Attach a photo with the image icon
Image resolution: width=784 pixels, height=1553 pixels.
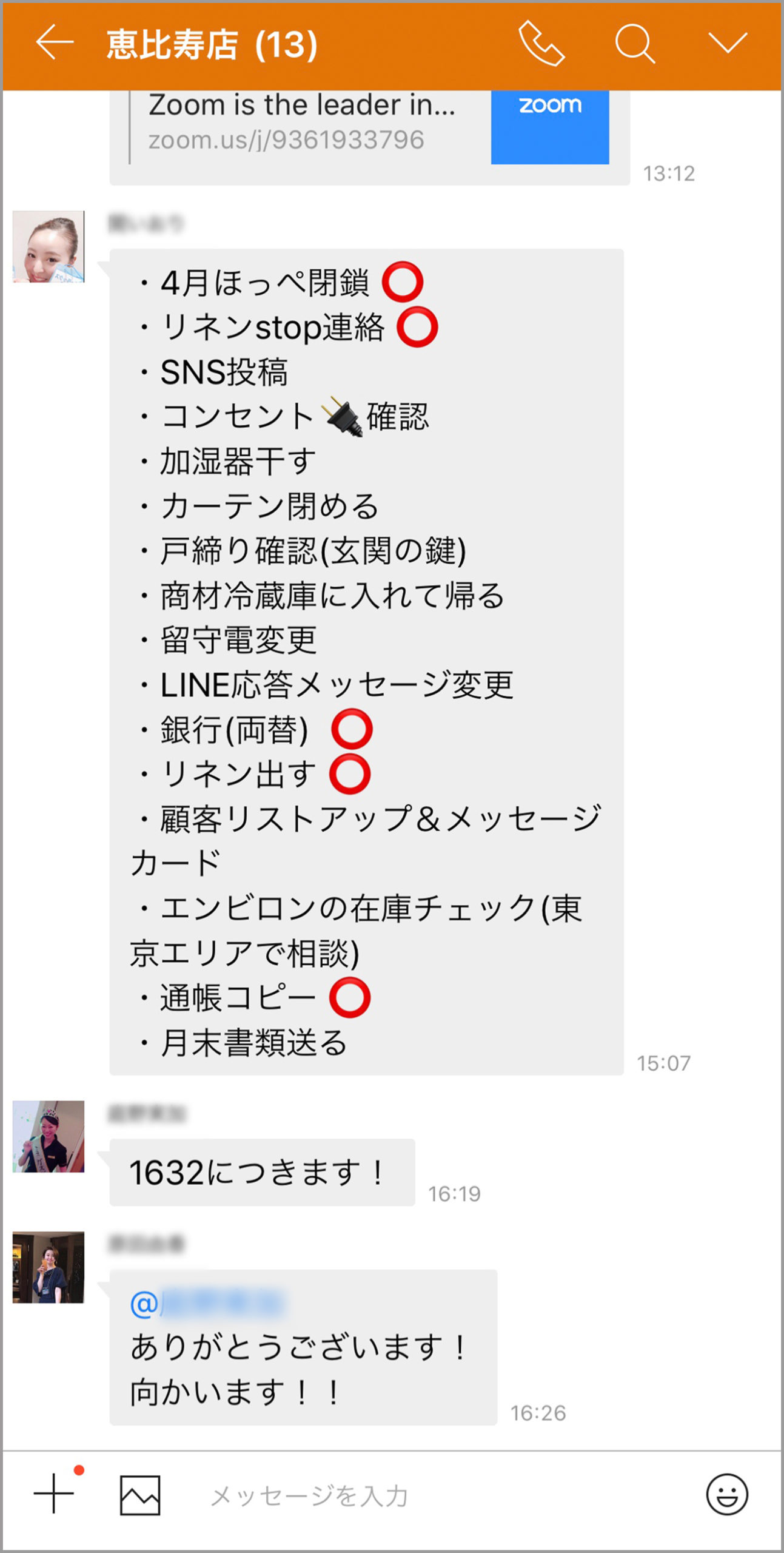tap(140, 1495)
